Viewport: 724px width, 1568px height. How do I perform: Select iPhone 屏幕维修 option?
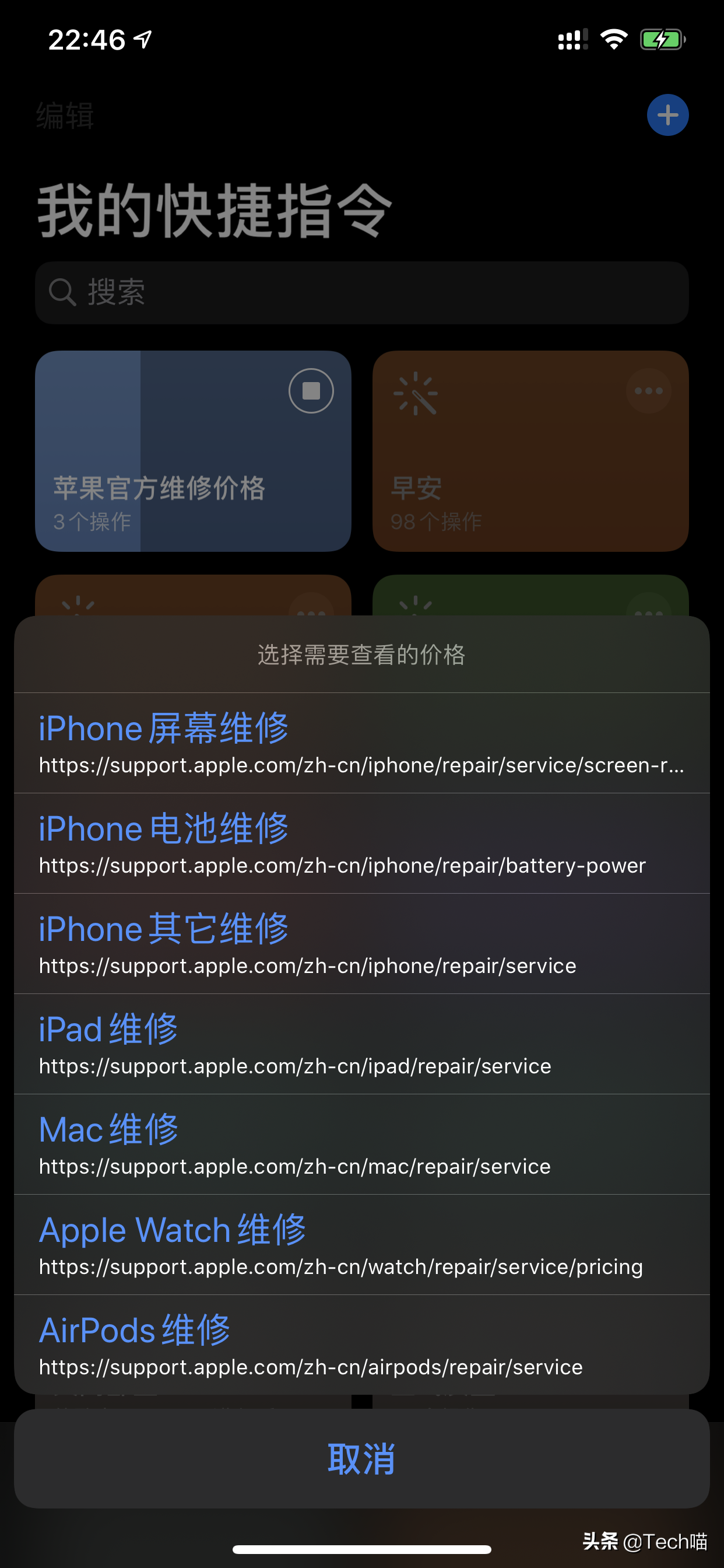pyautogui.click(x=361, y=743)
